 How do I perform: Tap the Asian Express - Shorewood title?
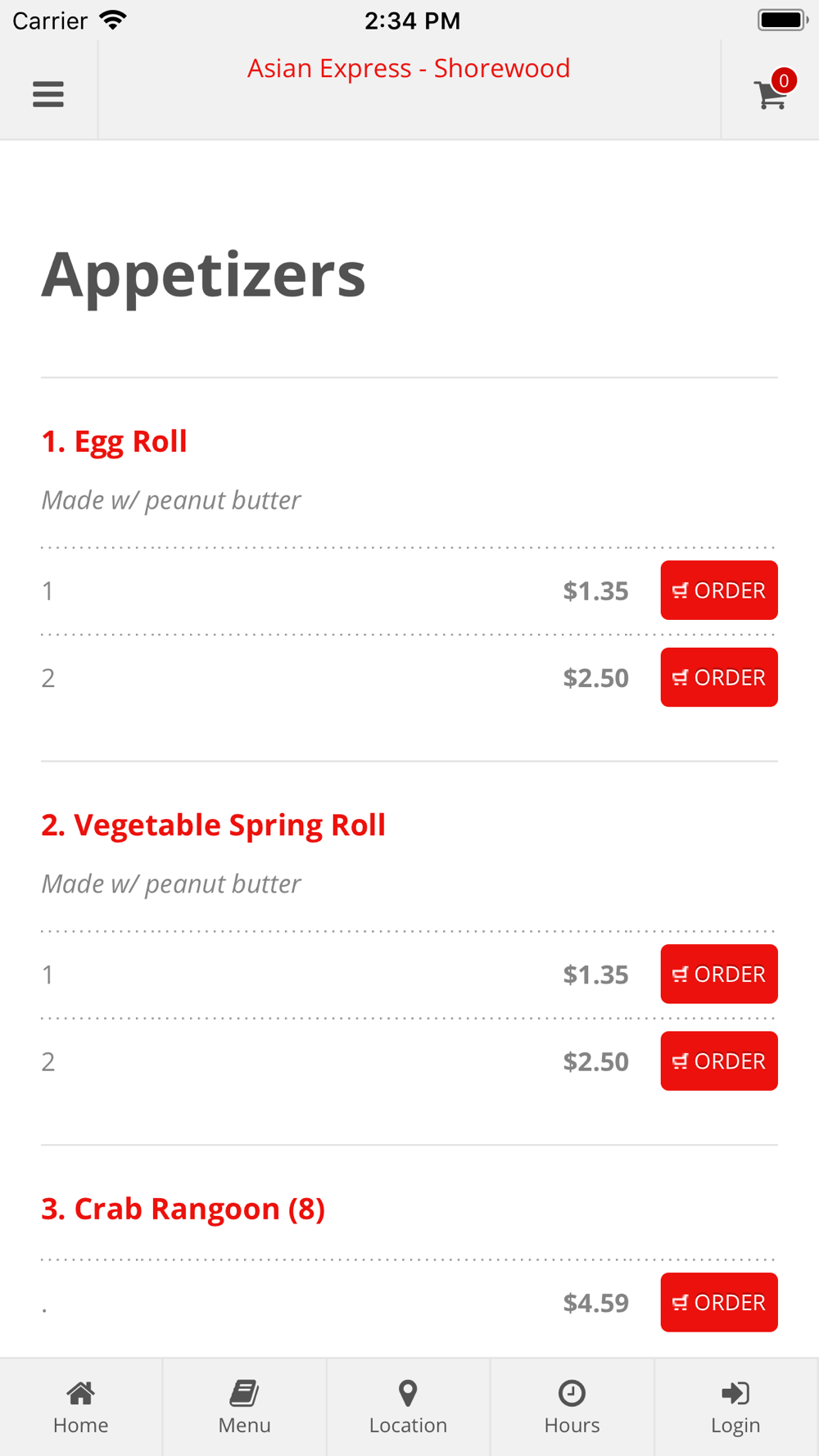409,69
